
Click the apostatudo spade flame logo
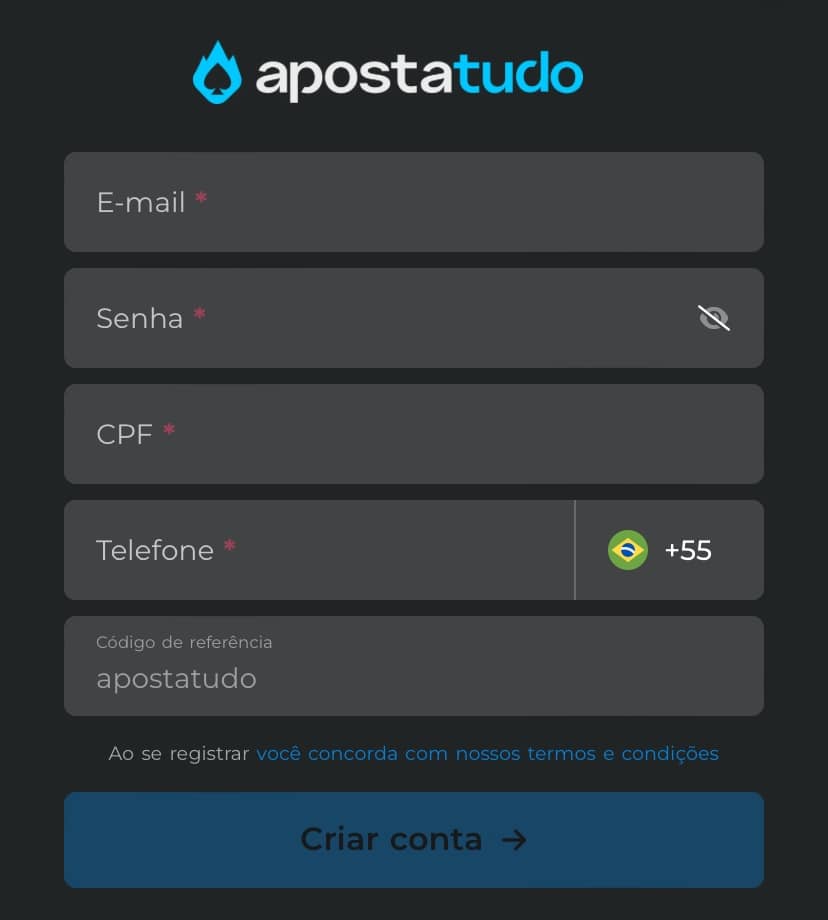(219, 71)
